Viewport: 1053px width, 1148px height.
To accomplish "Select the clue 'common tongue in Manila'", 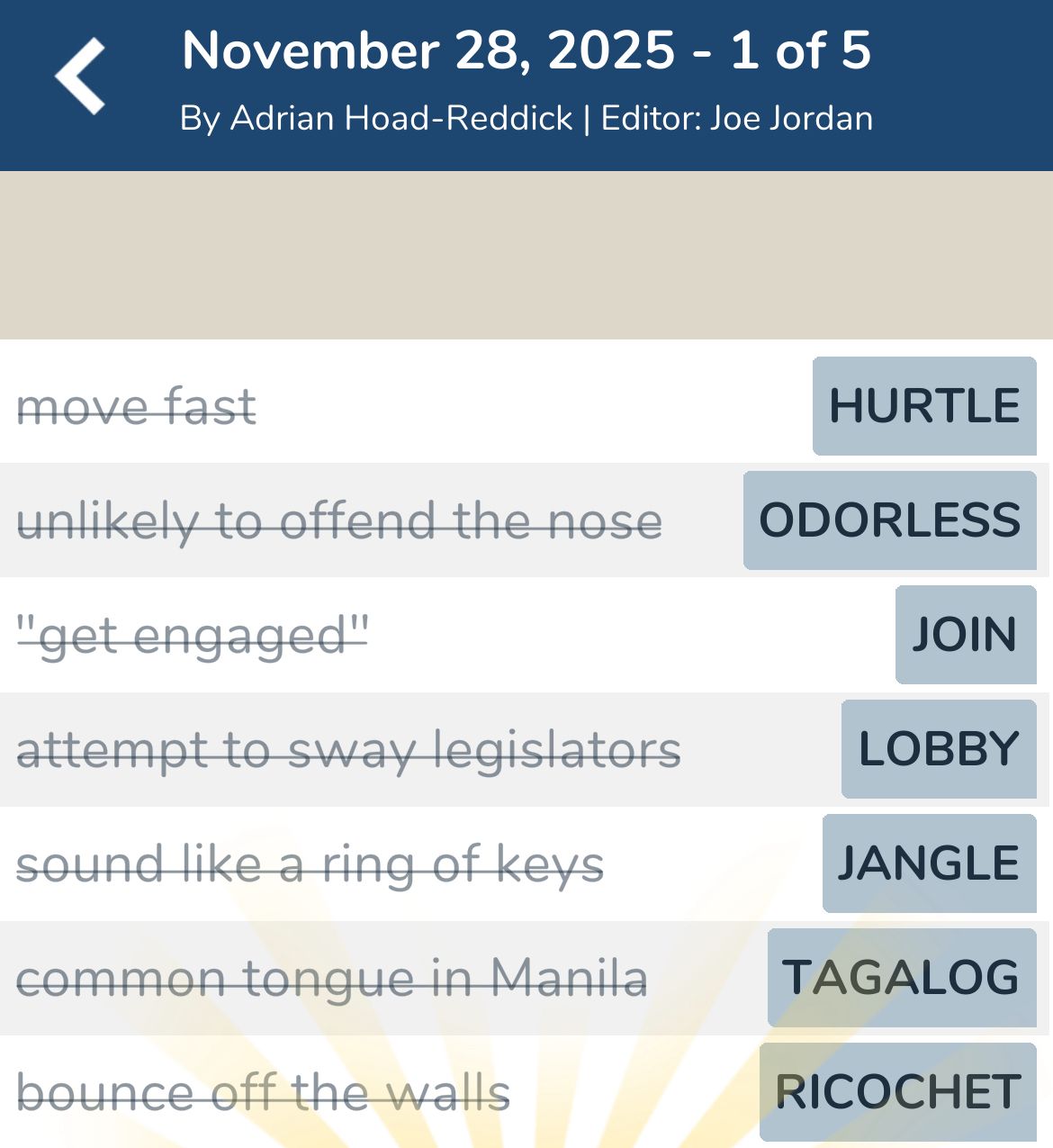I will pos(331,979).
